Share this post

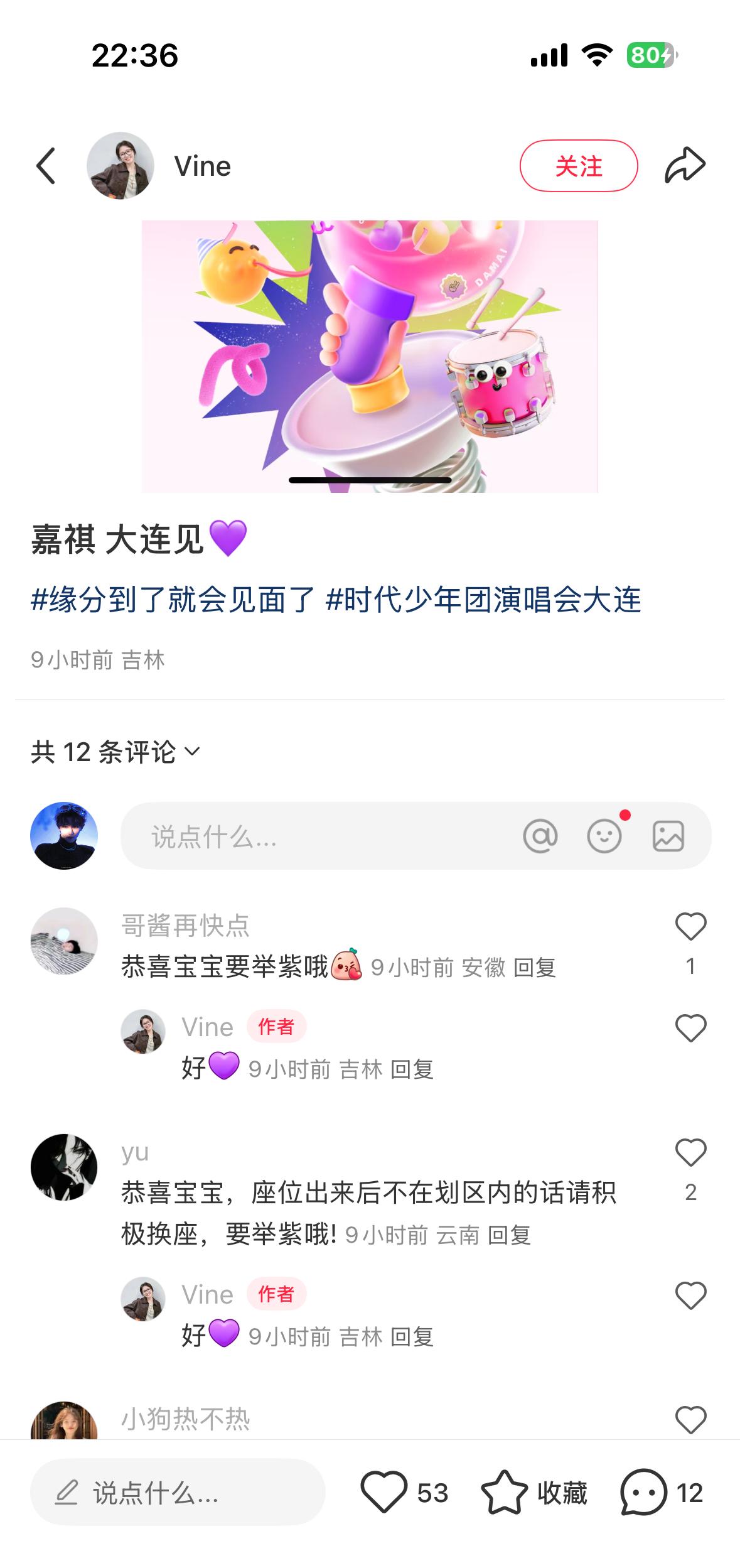pyautogui.click(x=685, y=166)
